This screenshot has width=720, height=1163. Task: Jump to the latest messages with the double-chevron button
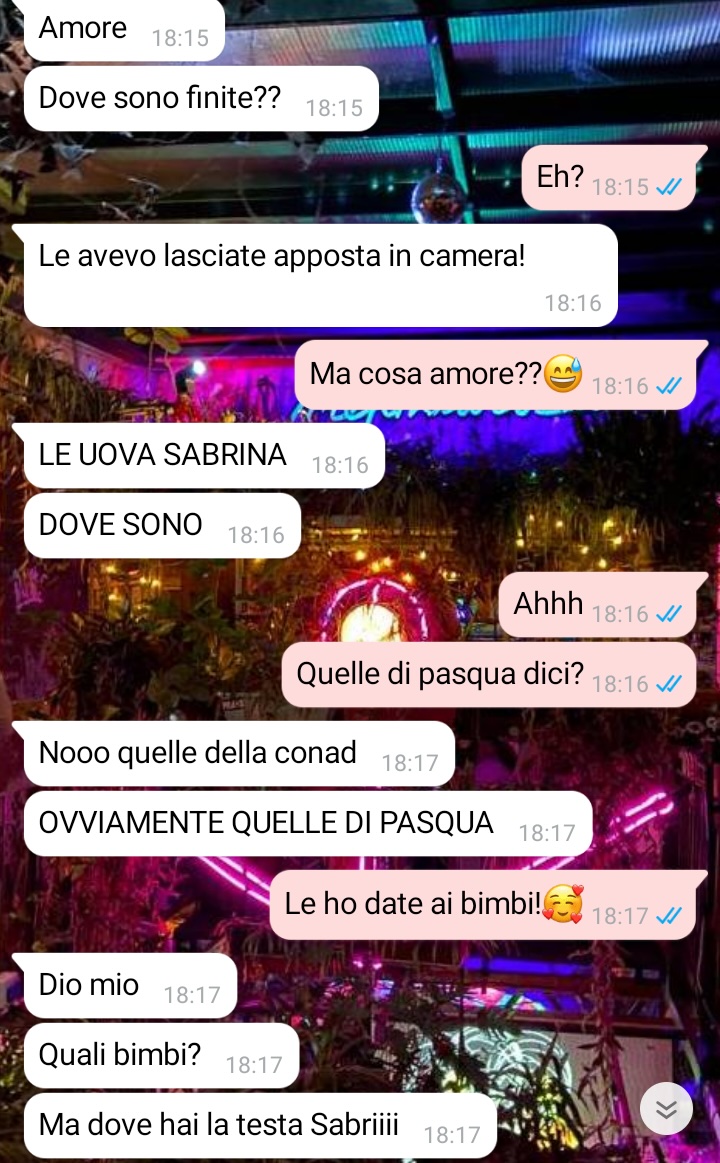click(666, 1108)
